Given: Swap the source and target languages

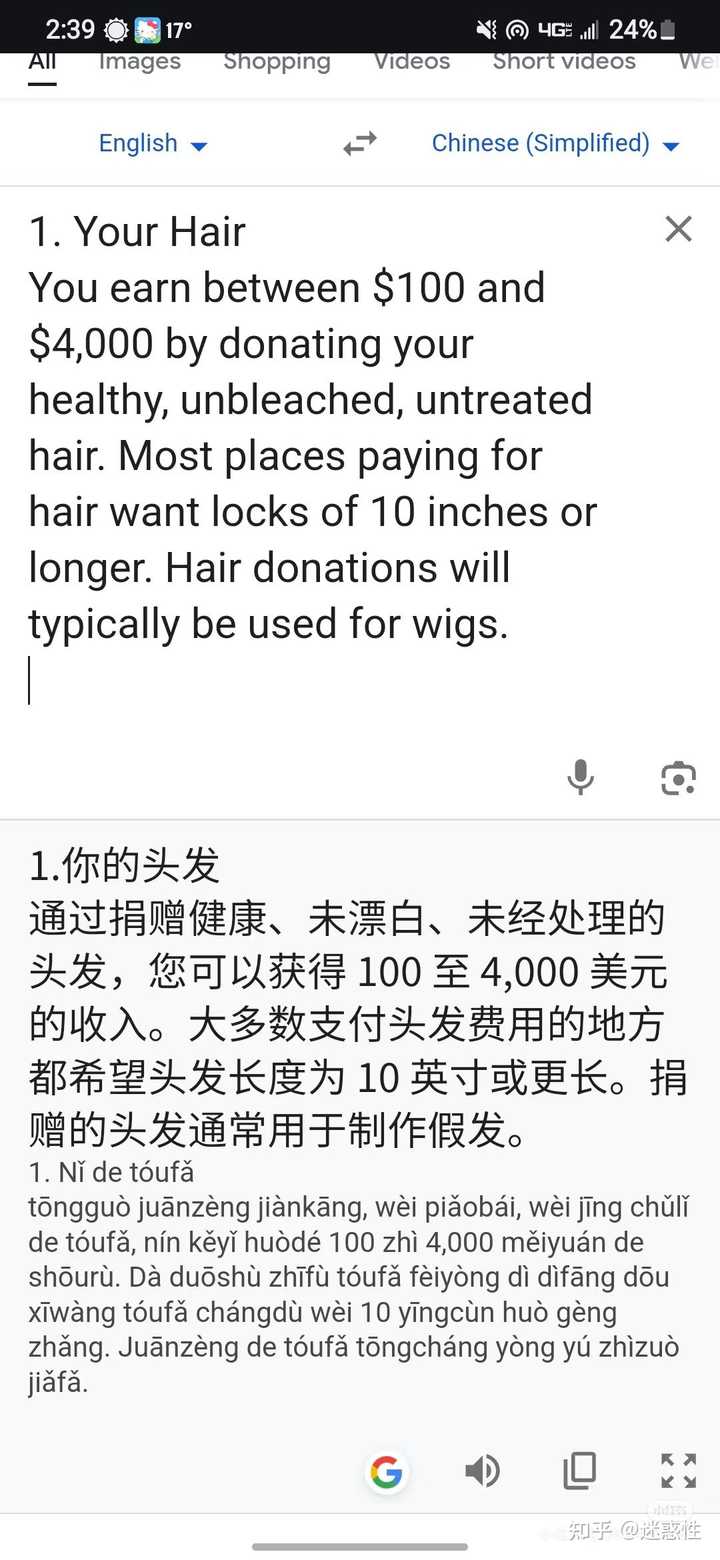Looking at the screenshot, I should click(x=360, y=144).
